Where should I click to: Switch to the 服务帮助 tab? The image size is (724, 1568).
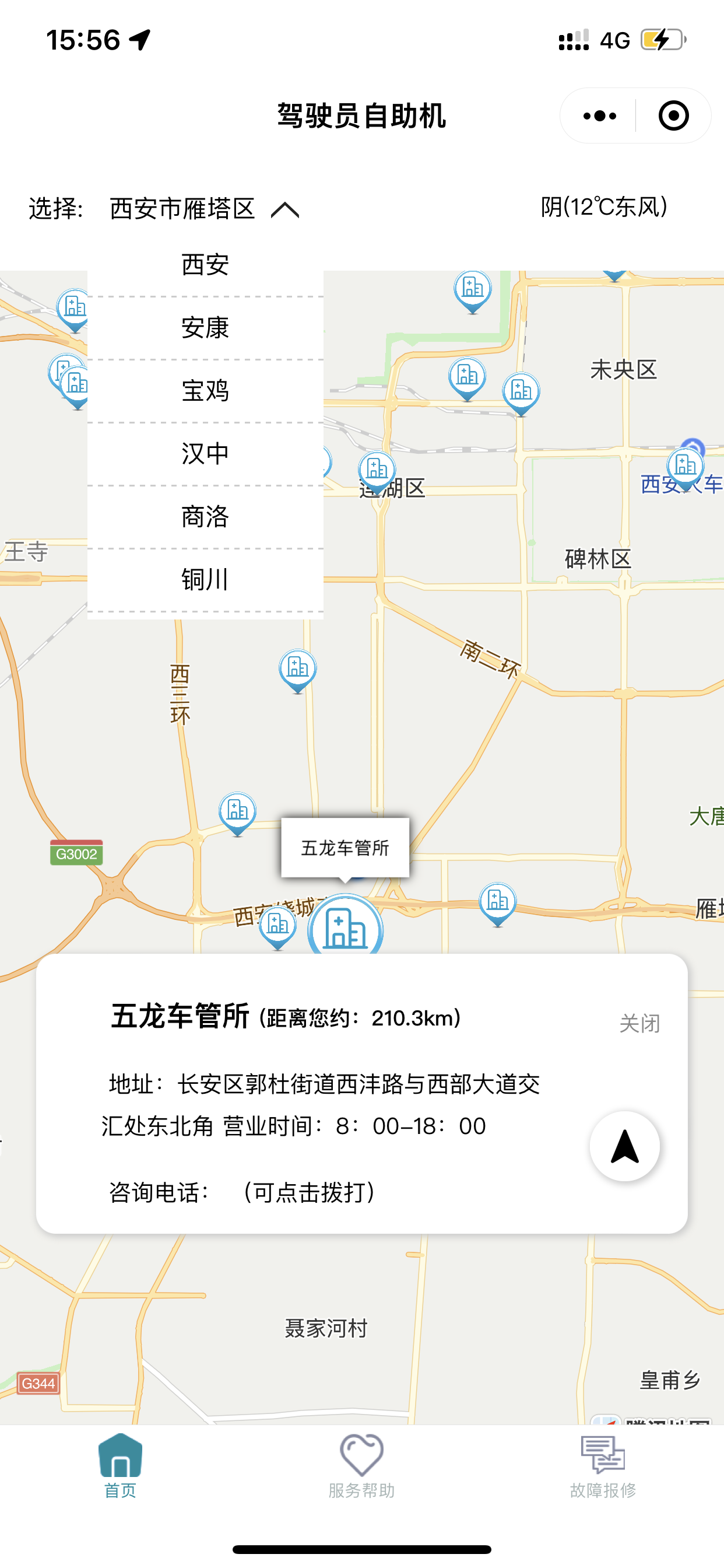click(361, 1465)
